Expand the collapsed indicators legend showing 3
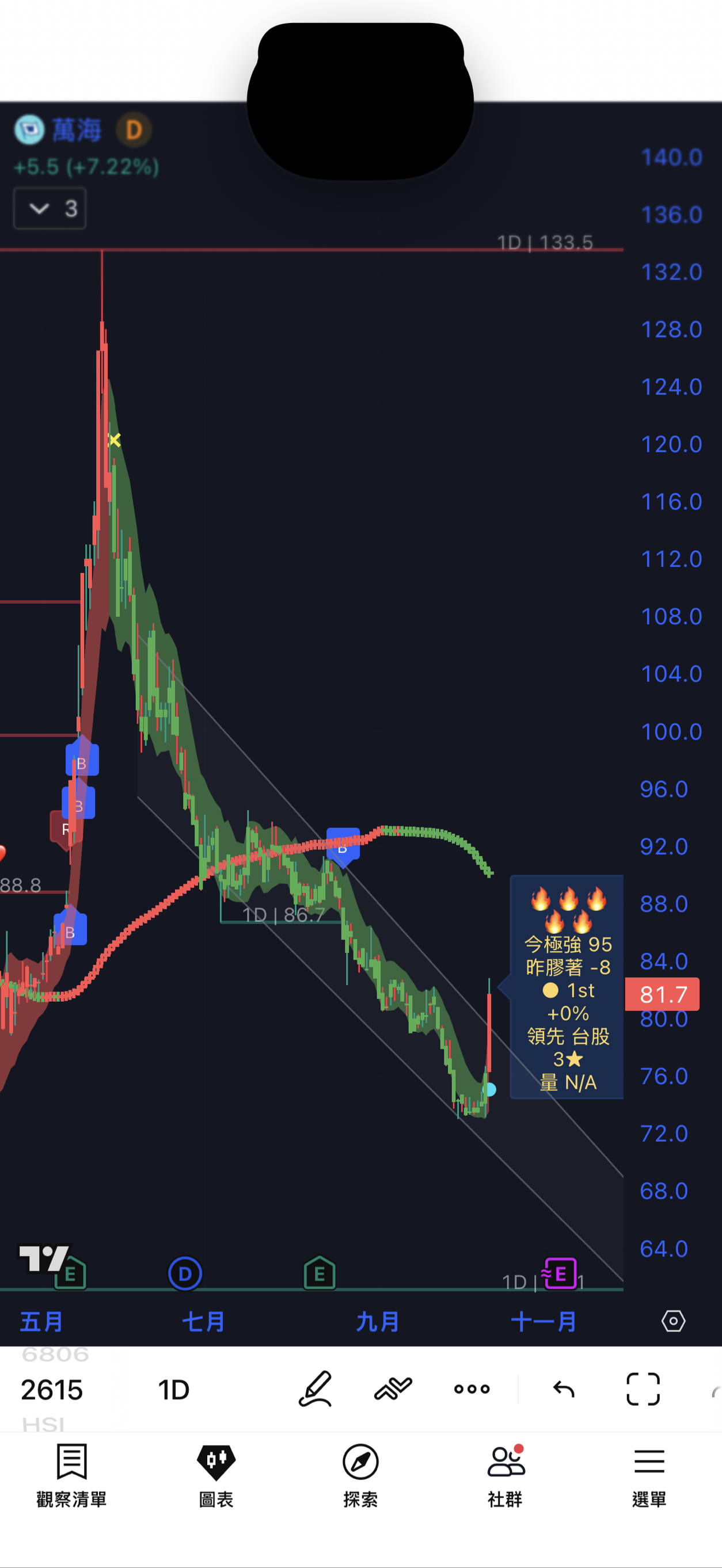This screenshot has width=722, height=1568. tap(50, 209)
